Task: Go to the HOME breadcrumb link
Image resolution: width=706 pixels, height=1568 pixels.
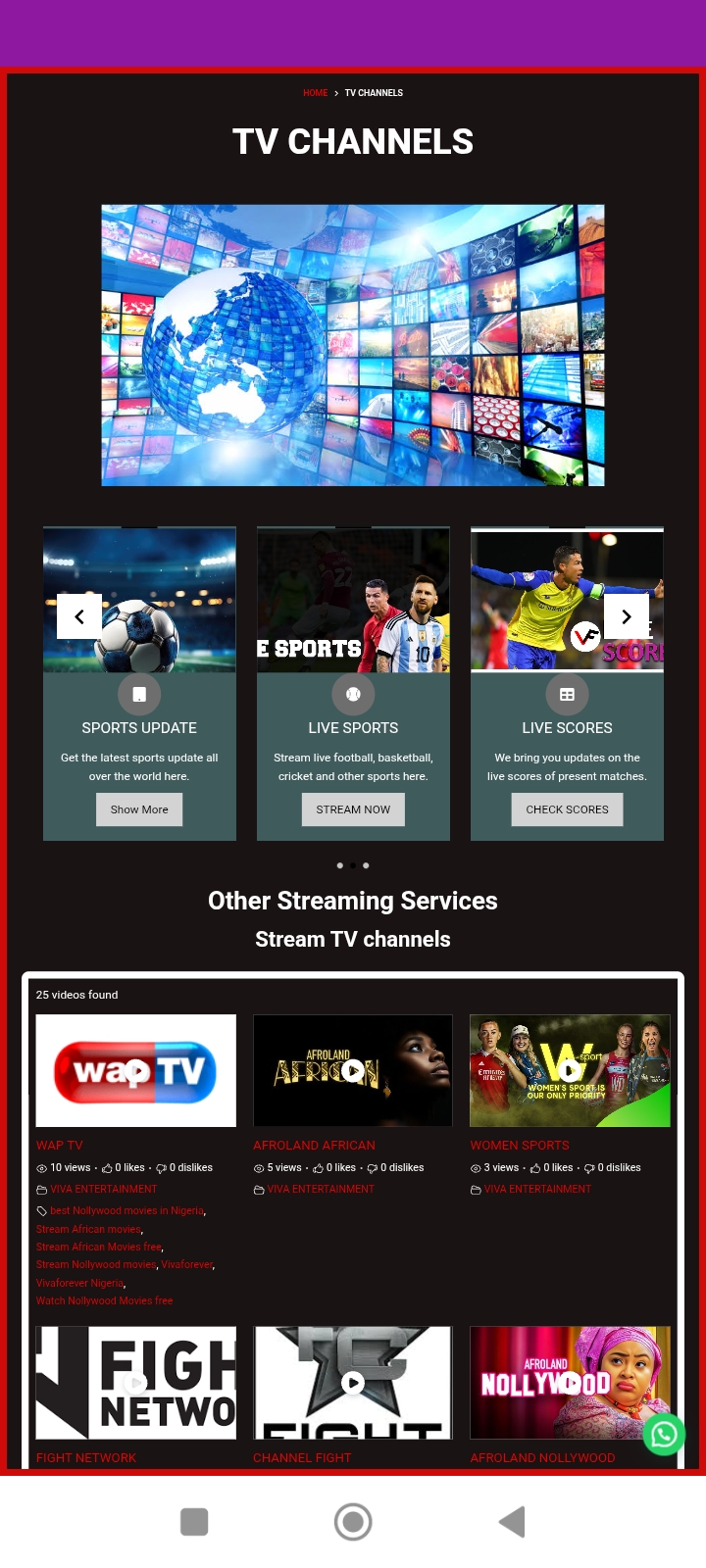Action: tap(315, 93)
